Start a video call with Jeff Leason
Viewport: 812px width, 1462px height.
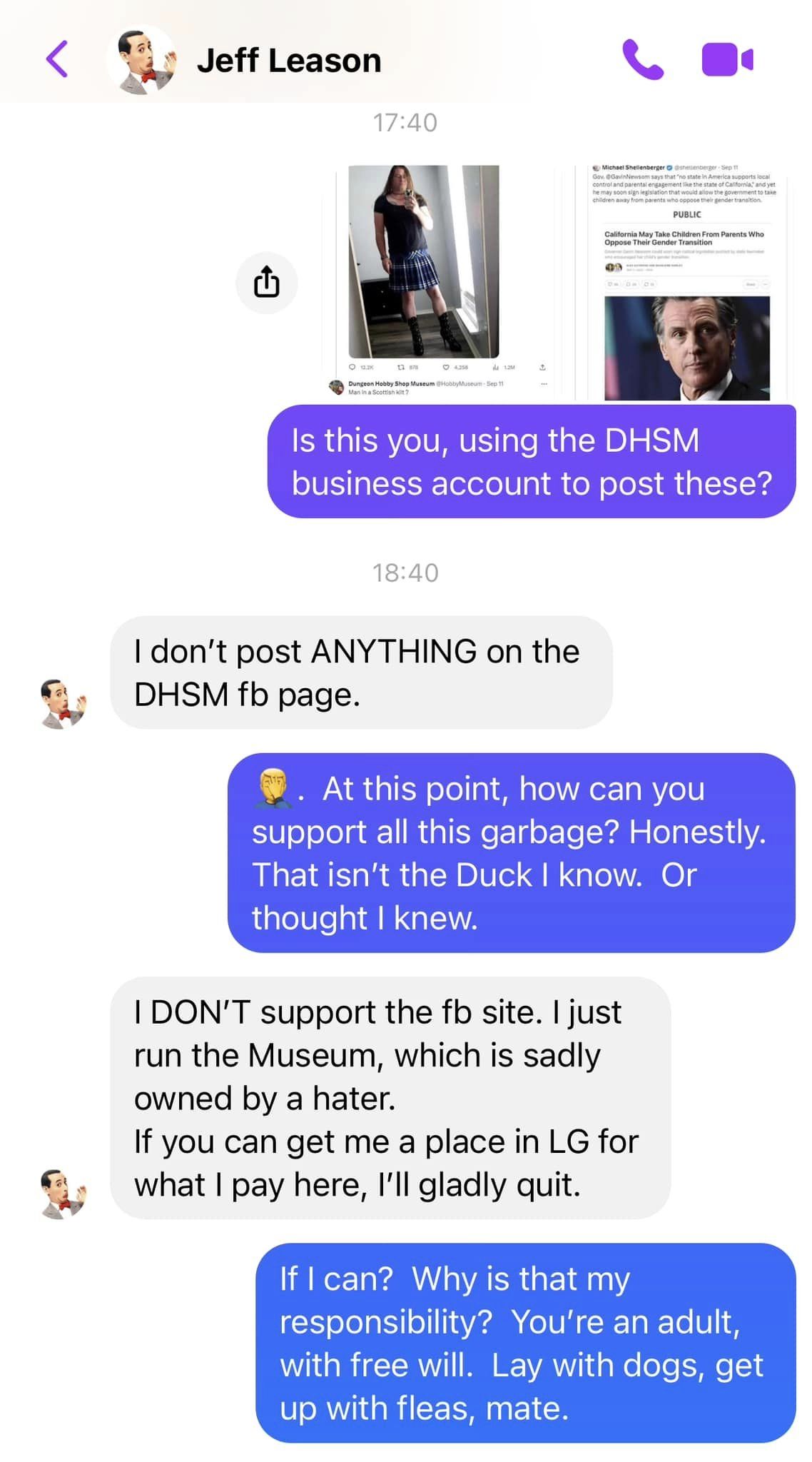(727, 59)
